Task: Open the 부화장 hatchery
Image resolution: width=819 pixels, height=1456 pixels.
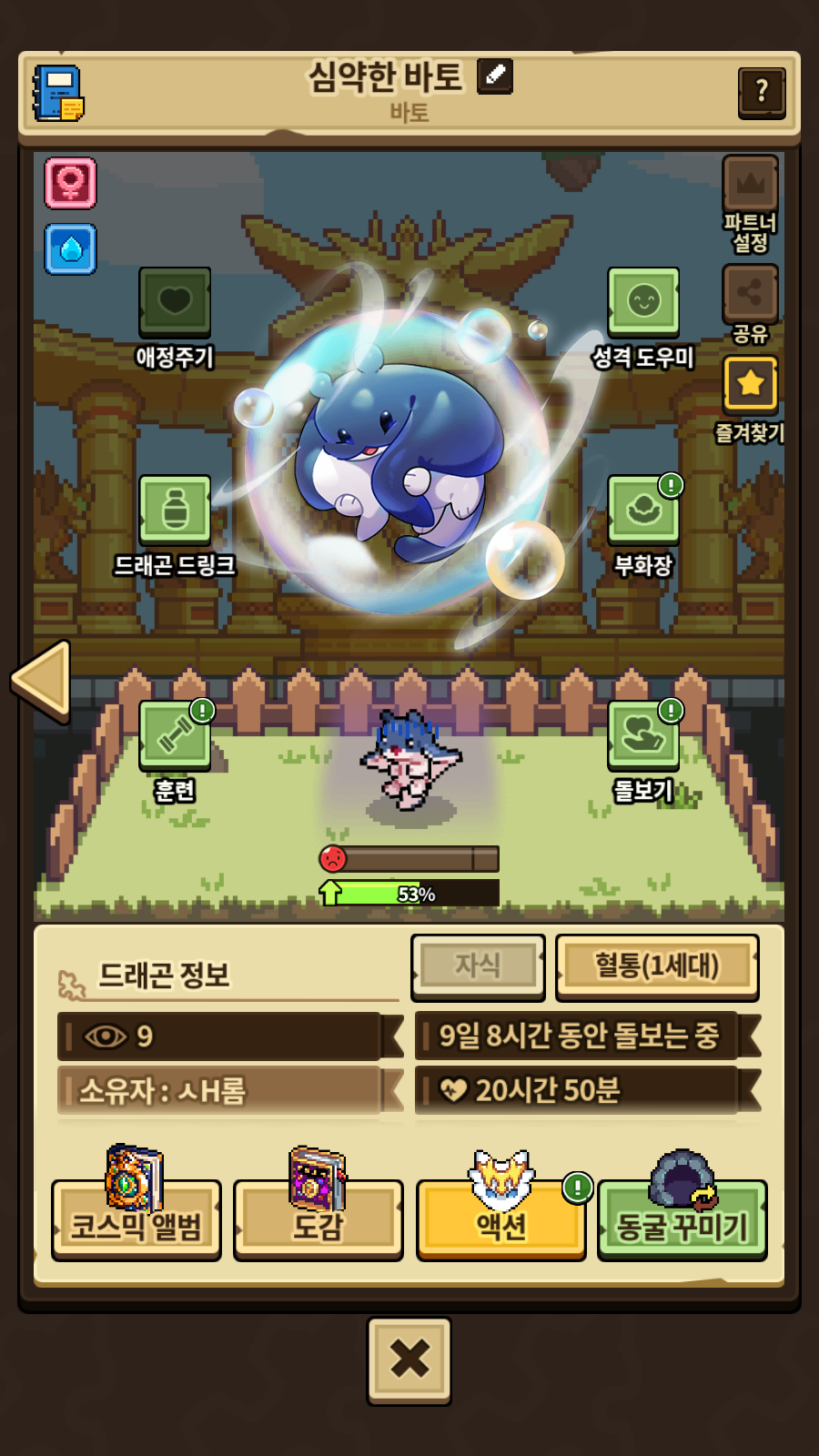Action: click(x=643, y=511)
